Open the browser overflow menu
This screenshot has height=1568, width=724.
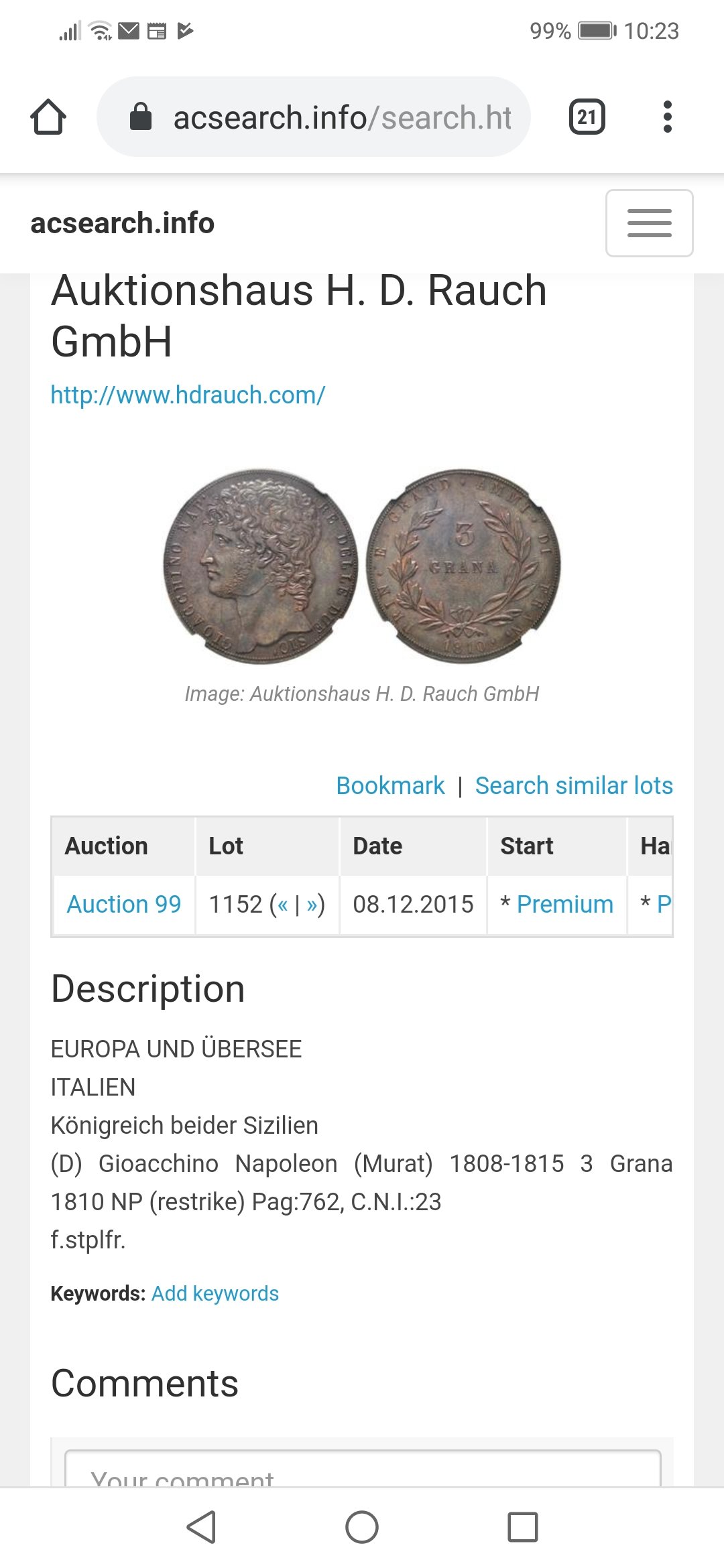[x=667, y=117]
